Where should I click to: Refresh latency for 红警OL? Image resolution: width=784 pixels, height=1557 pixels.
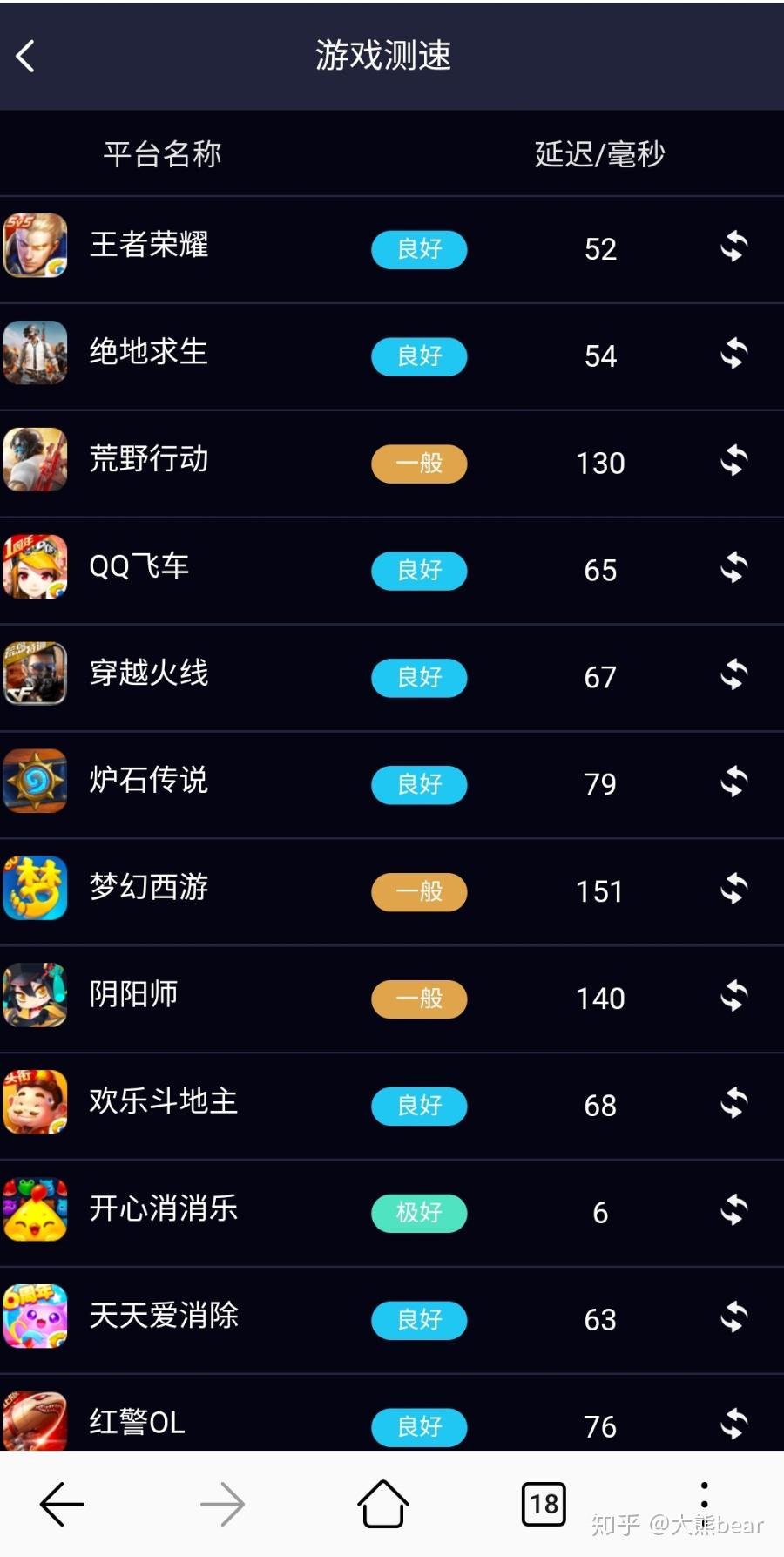[x=733, y=1425]
